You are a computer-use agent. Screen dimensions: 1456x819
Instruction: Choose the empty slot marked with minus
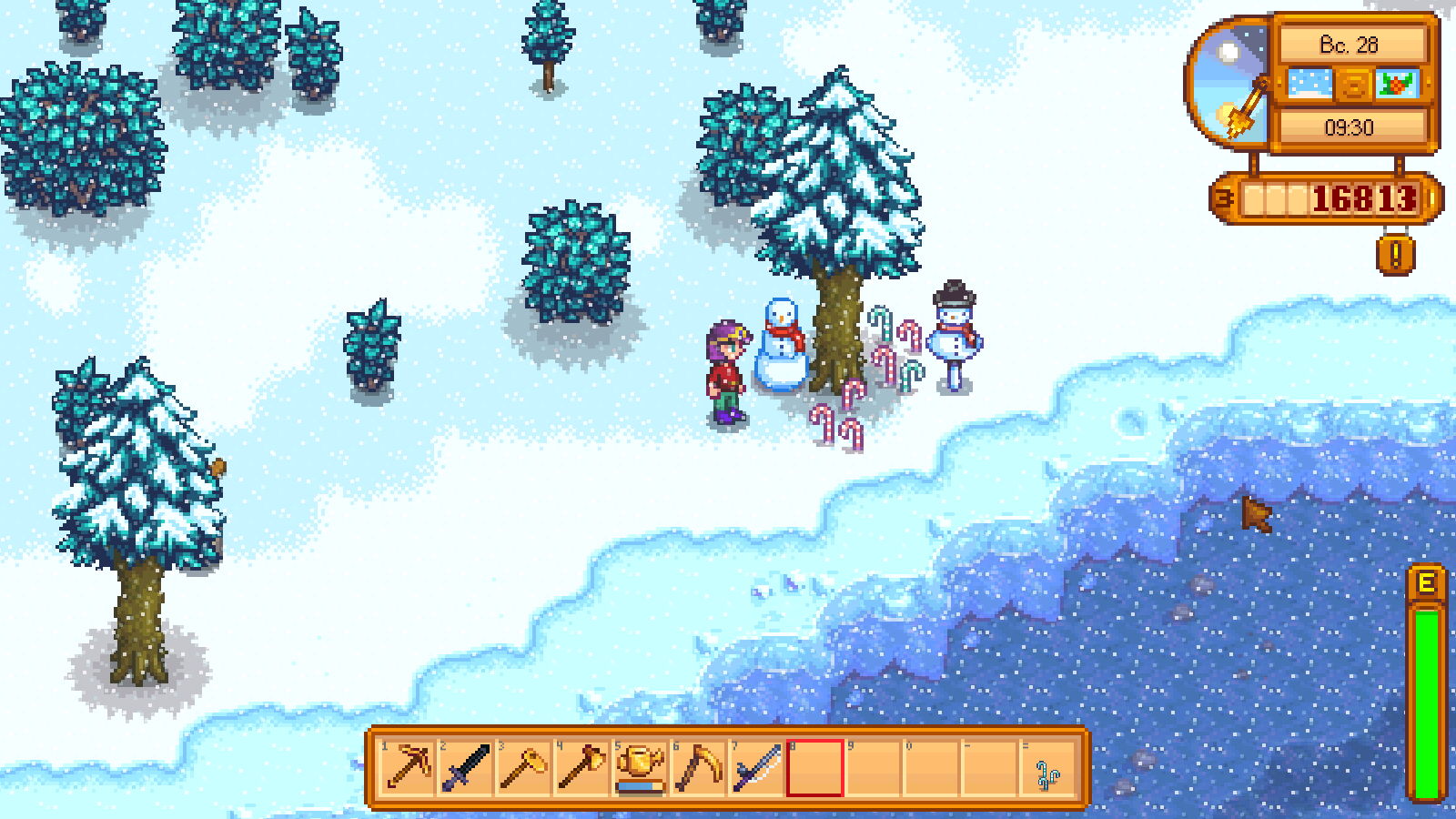tap(989, 767)
